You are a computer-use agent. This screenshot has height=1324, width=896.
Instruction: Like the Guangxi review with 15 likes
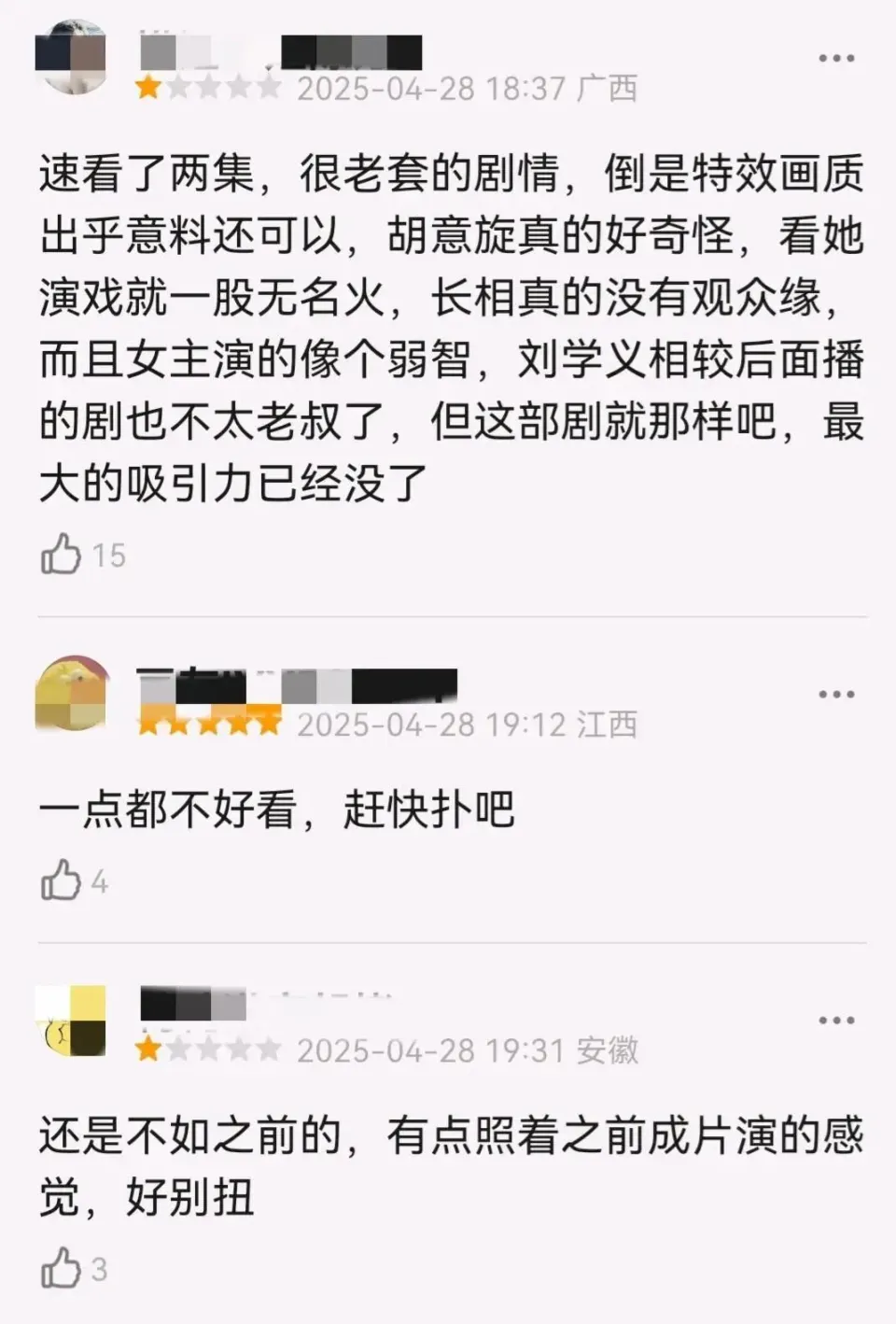[x=62, y=554]
